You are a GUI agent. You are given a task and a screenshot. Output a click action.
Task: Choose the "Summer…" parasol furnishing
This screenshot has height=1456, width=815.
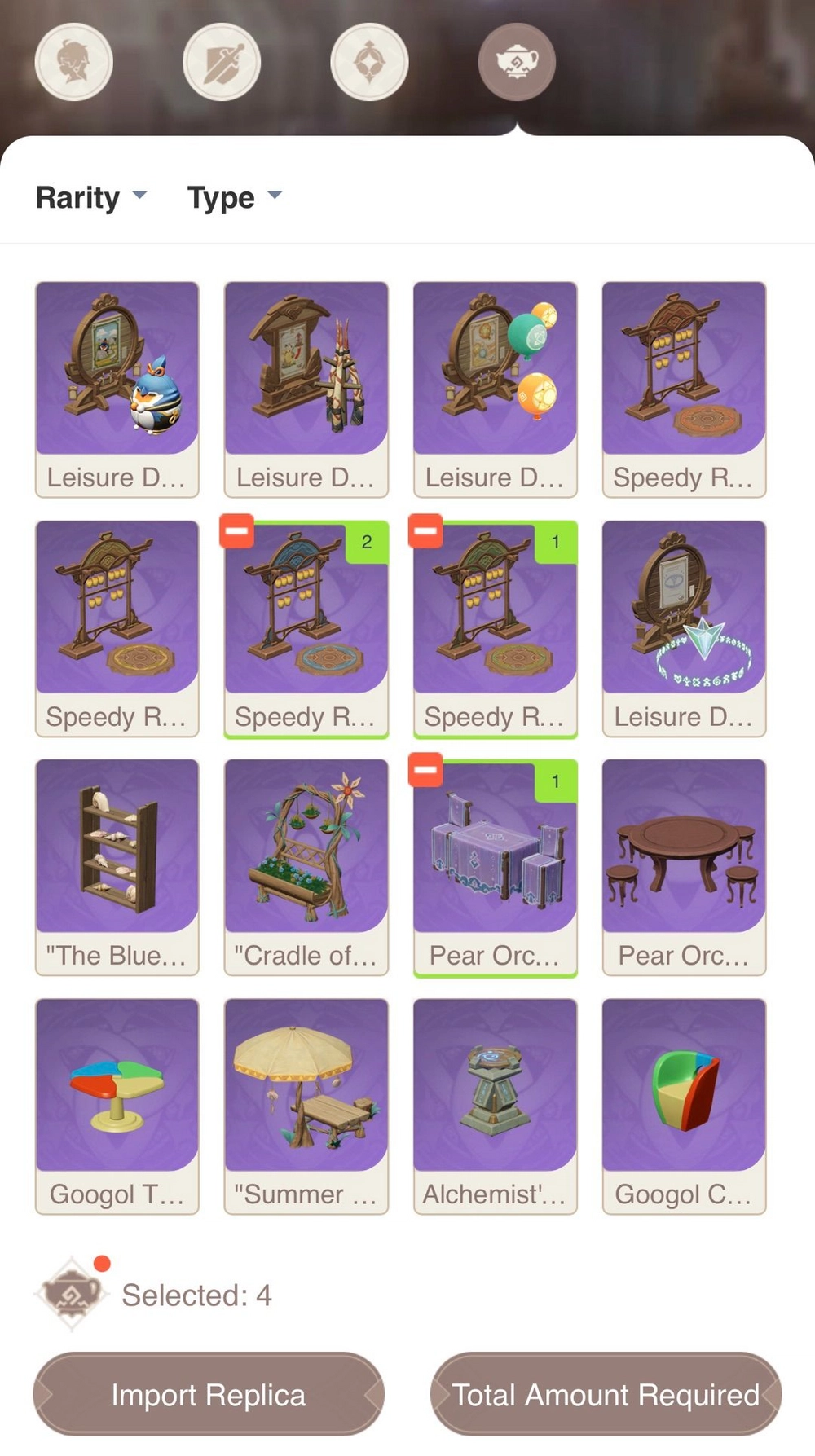pos(306,1106)
